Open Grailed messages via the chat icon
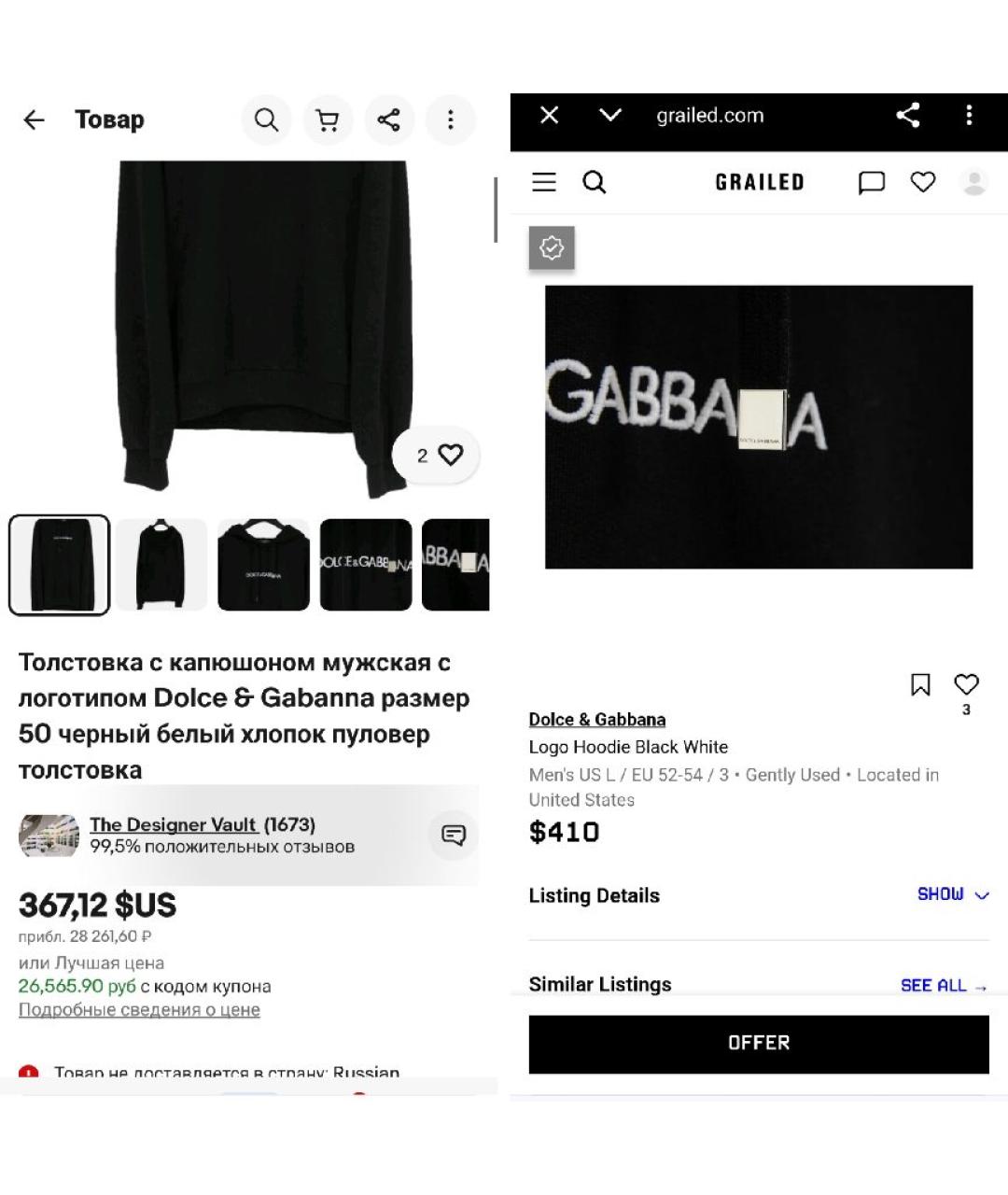 (x=872, y=182)
